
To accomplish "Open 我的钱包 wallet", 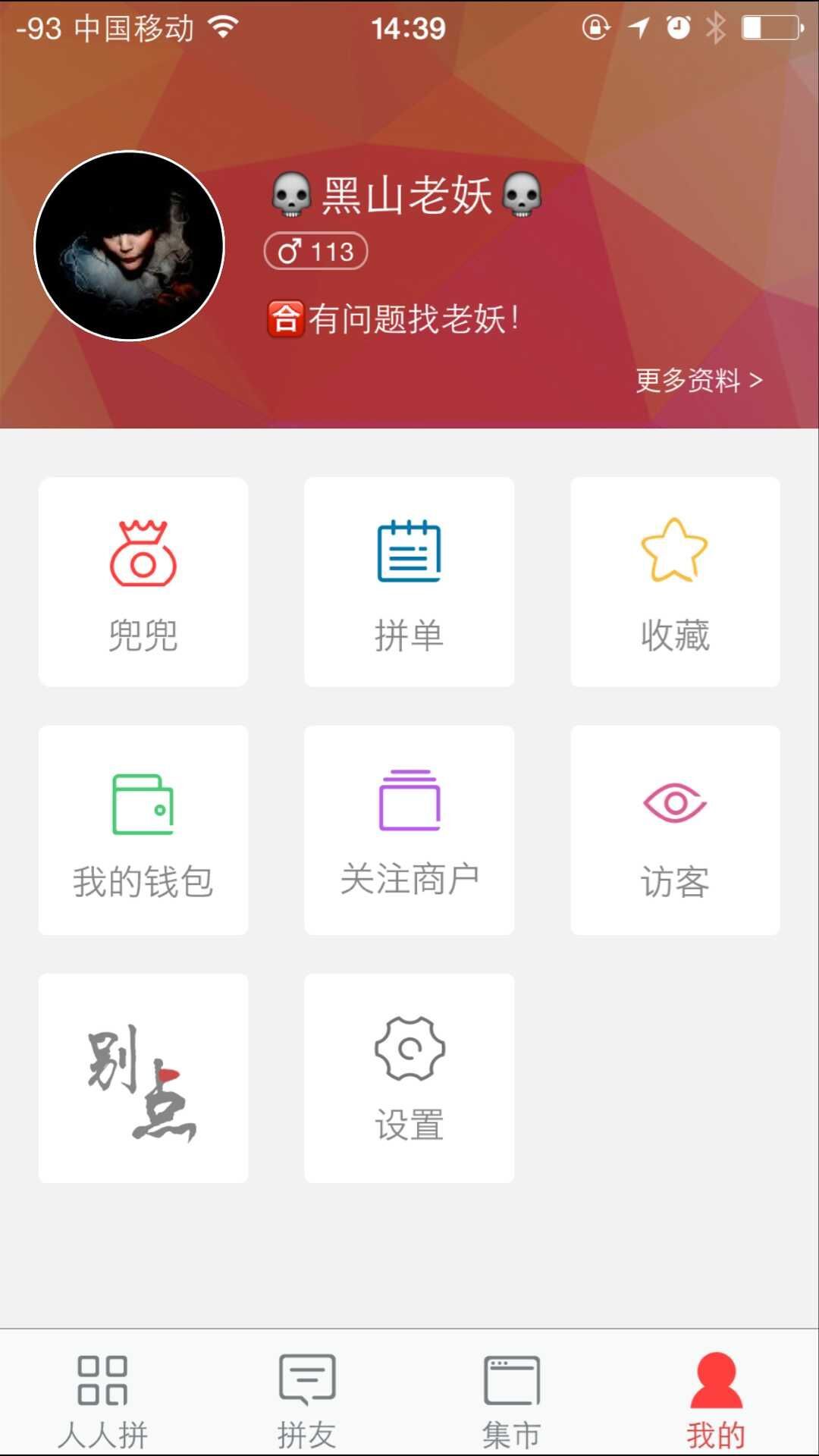I will [x=143, y=830].
